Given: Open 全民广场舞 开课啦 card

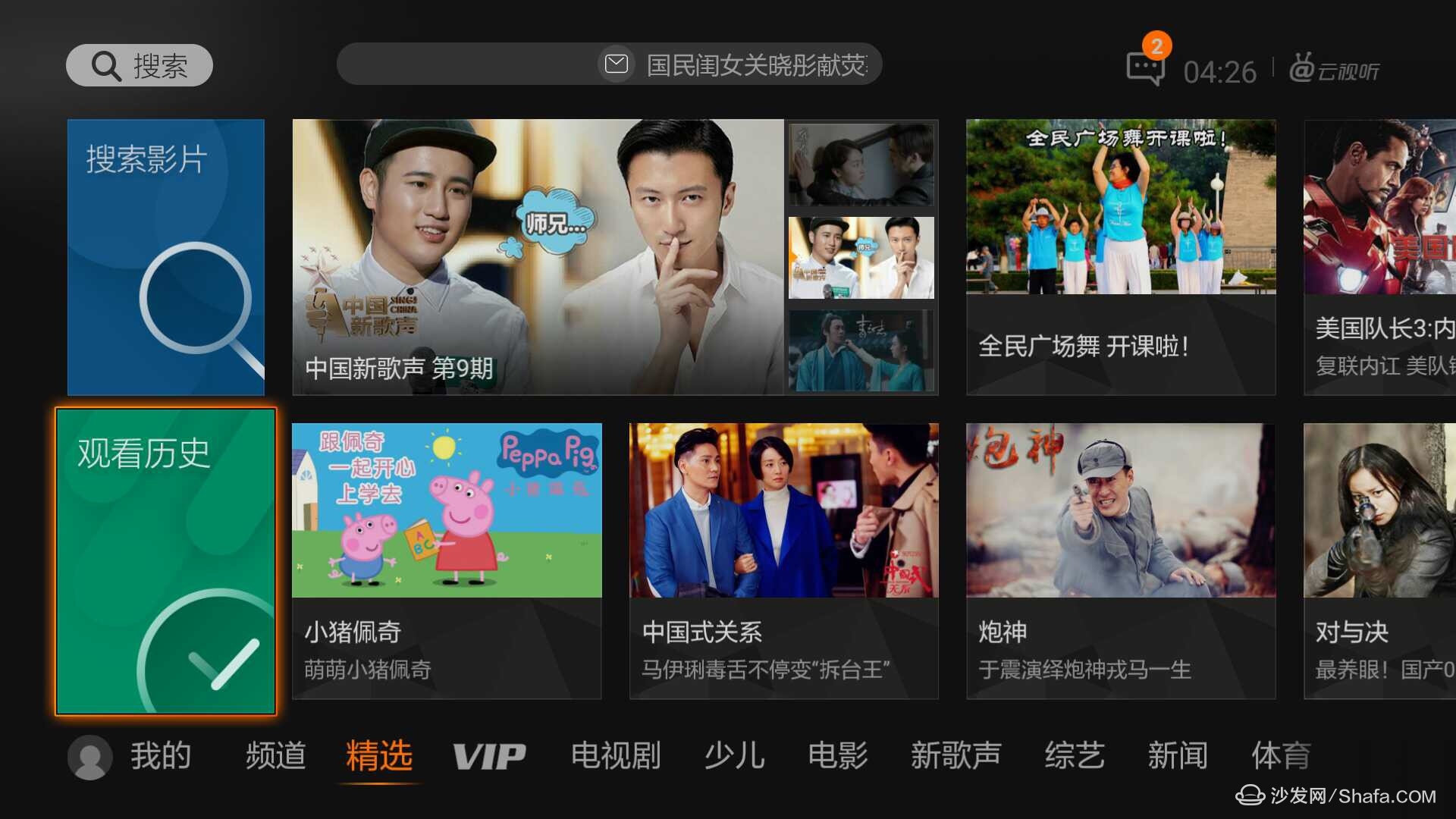Looking at the screenshot, I should click(x=1121, y=257).
